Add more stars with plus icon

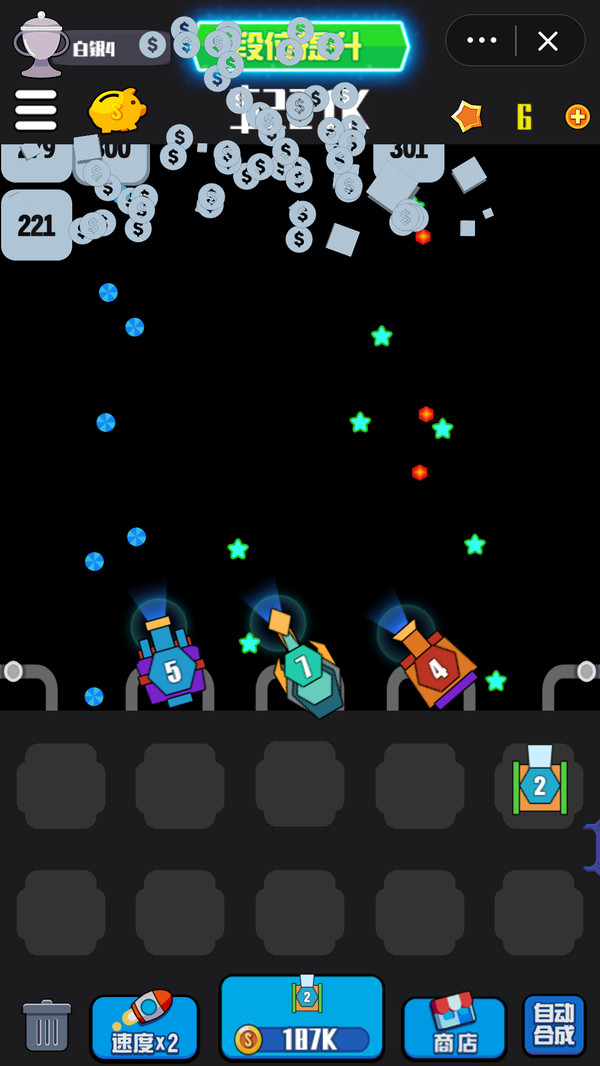pos(578,117)
